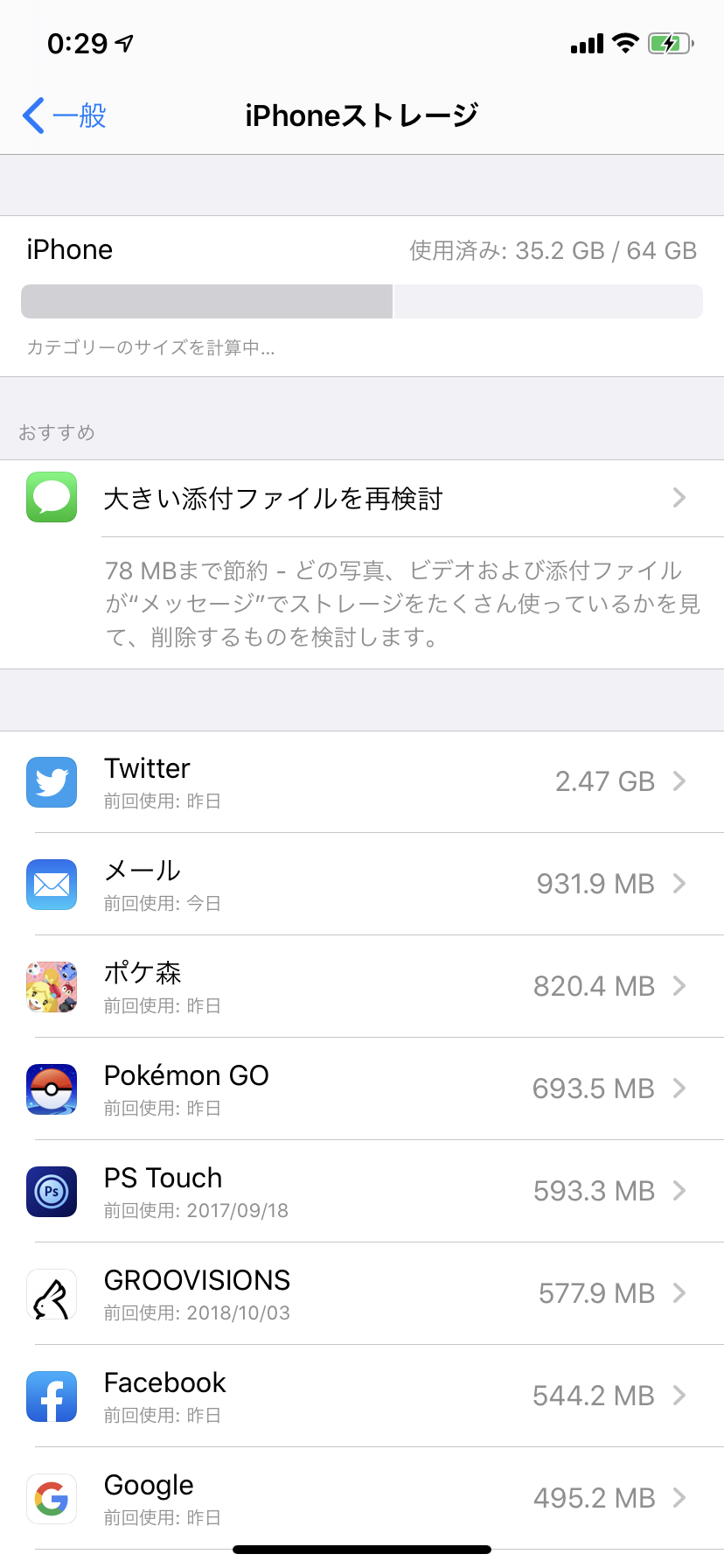Go back to 一般 settings
The height and width of the screenshot is (1568, 724).
(65, 115)
